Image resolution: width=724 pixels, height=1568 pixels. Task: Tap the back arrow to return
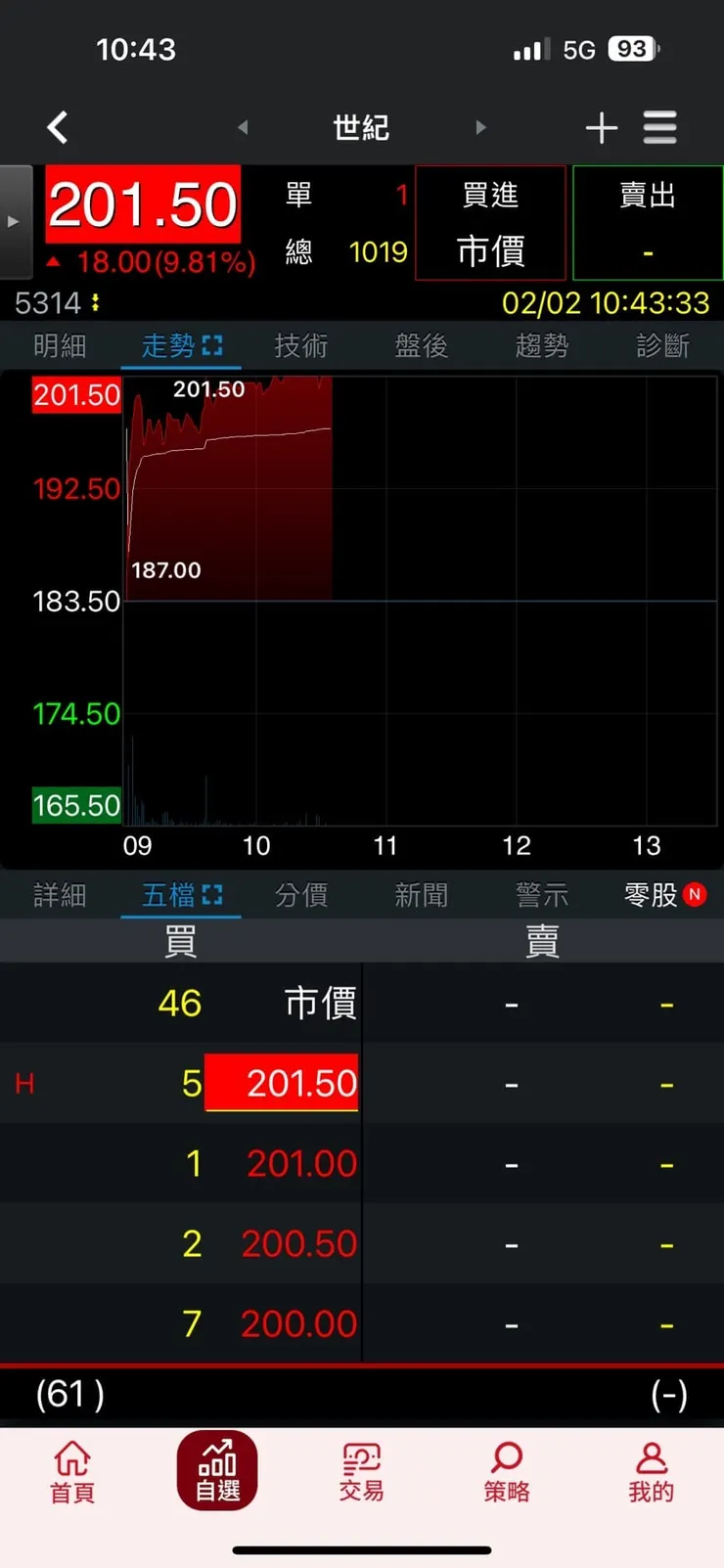click(57, 127)
